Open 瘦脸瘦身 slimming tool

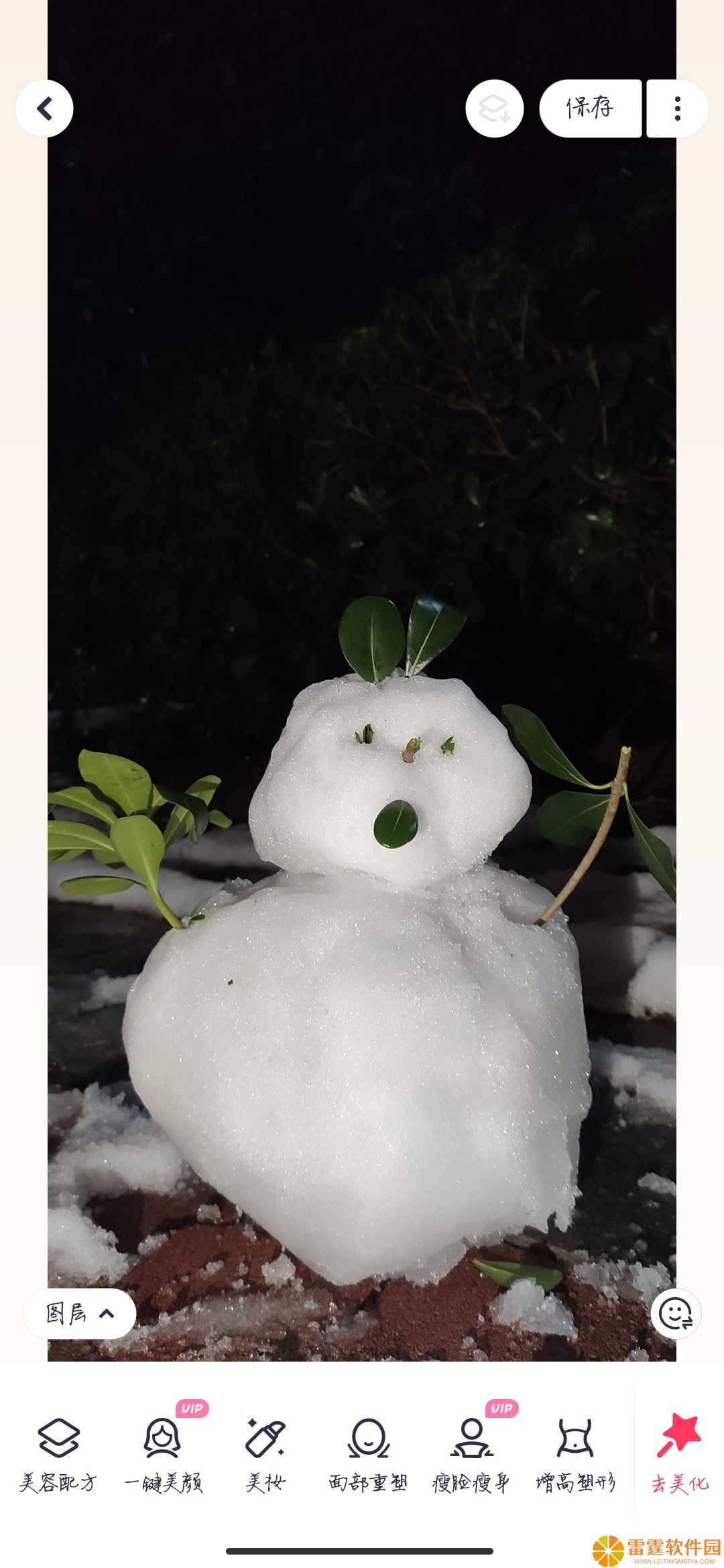click(471, 1455)
